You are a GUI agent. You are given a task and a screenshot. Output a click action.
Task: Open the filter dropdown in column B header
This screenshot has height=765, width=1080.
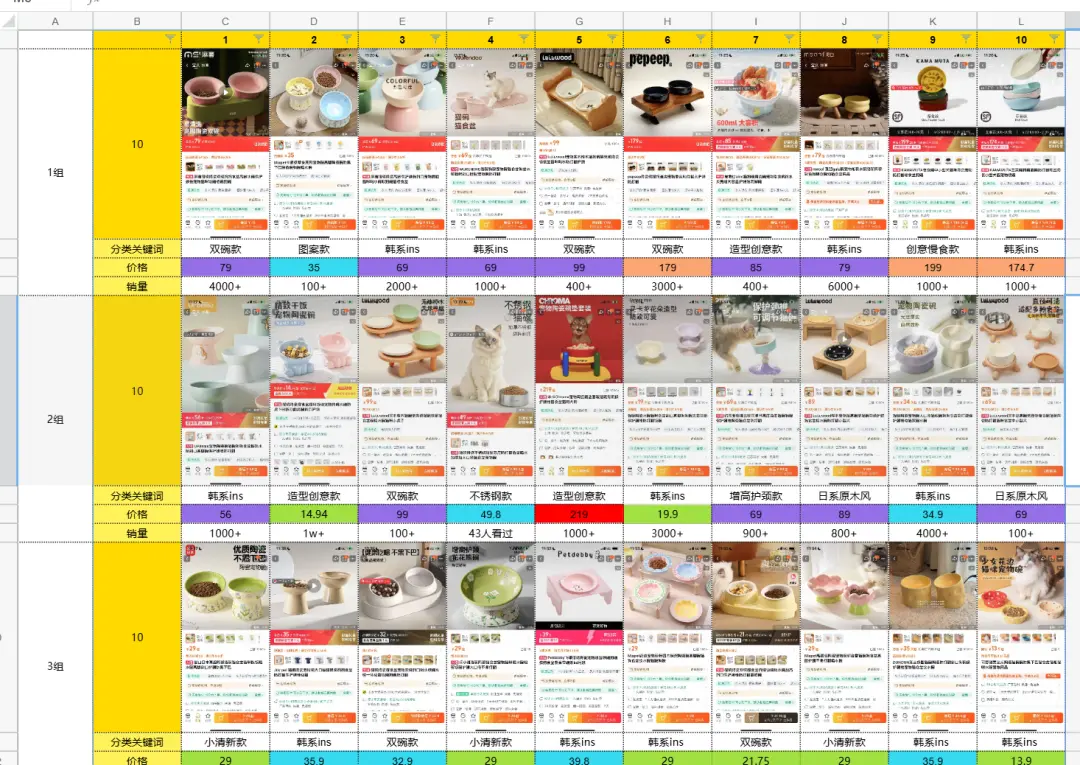[x=171, y=39]
